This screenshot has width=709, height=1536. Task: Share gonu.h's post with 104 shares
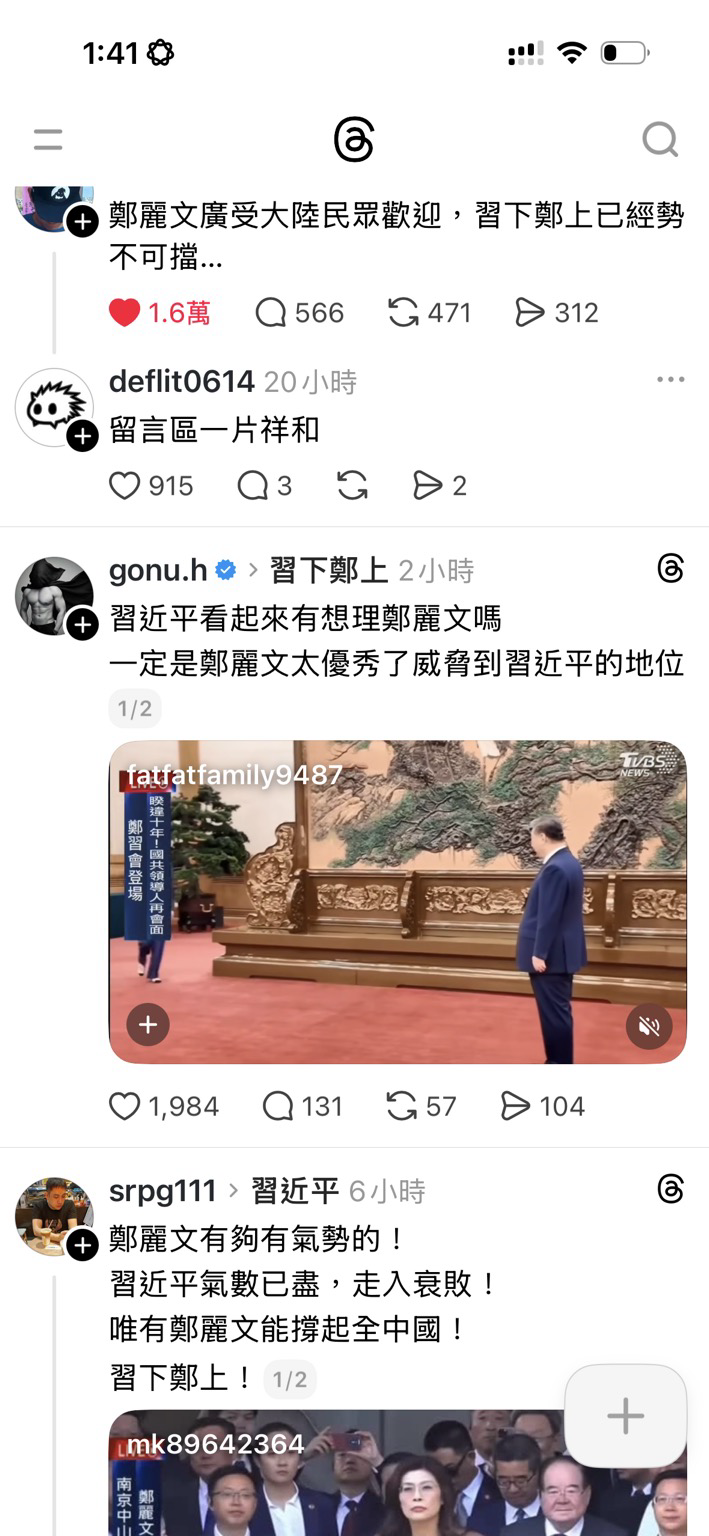pos(515,1106)
